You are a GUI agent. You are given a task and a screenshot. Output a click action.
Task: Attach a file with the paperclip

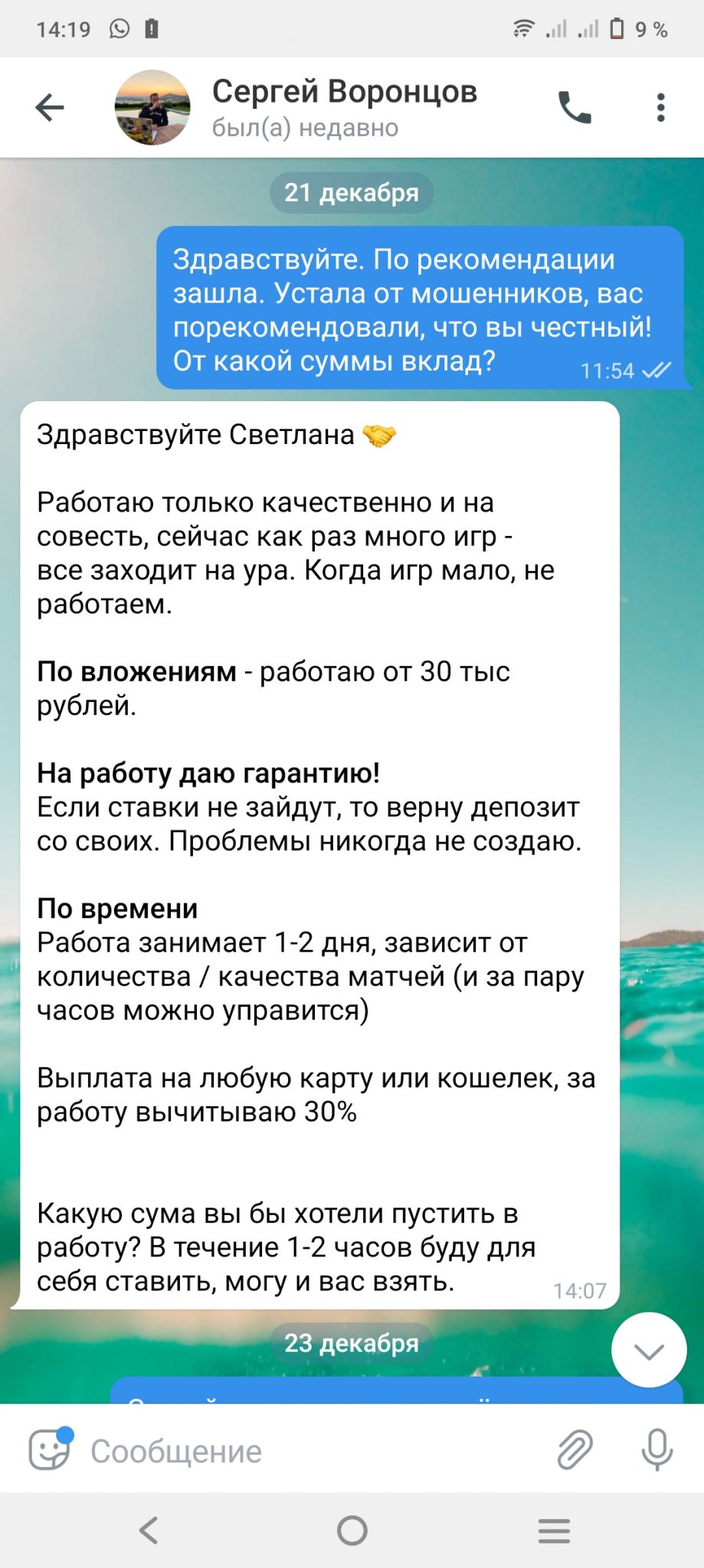click(x=575, y=1449)
